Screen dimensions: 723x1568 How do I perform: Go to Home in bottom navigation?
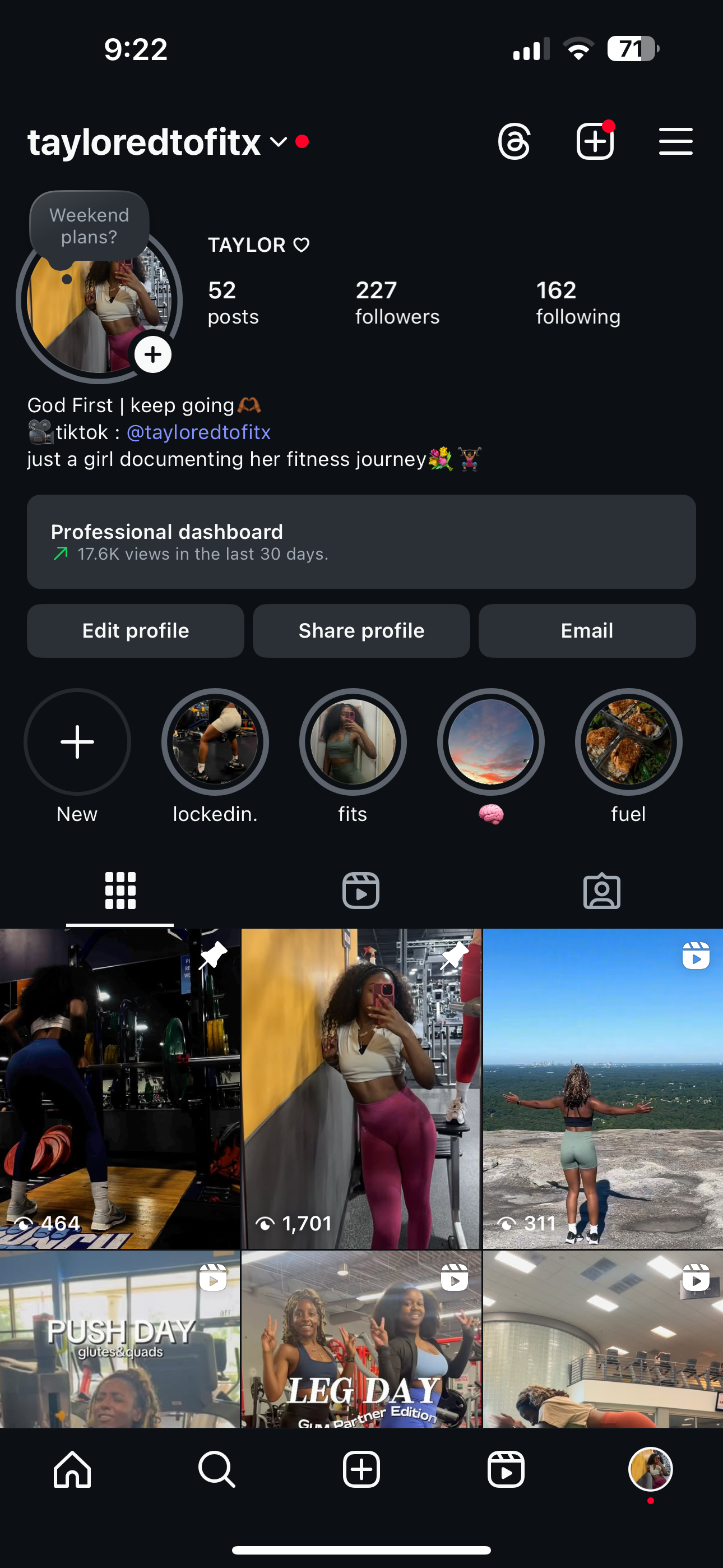click(x=72, y=1469)
